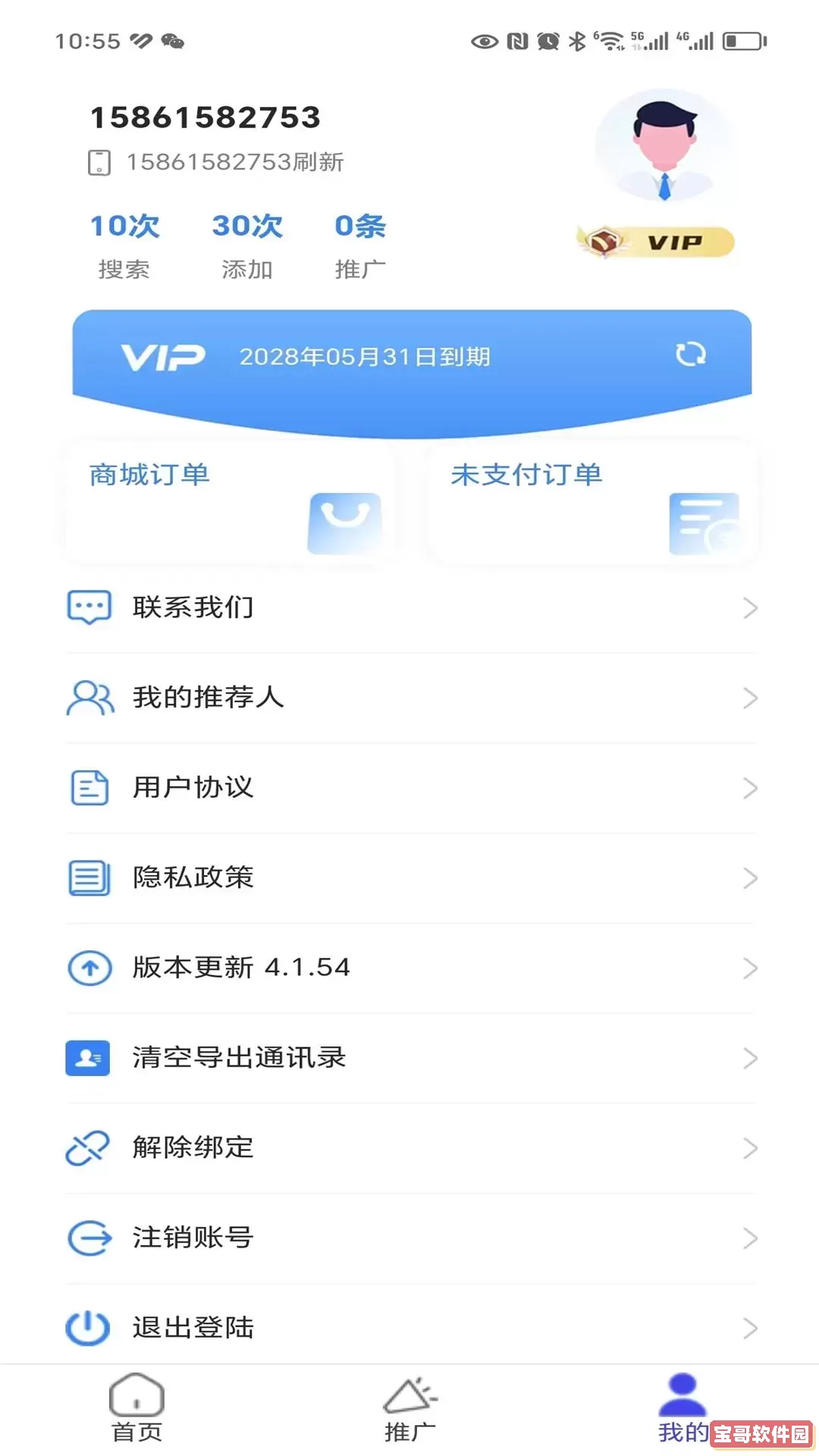This screenshot has width=819, height=1456.
Task: Open 联系我们 row
Action: click(x=409, y=607)
